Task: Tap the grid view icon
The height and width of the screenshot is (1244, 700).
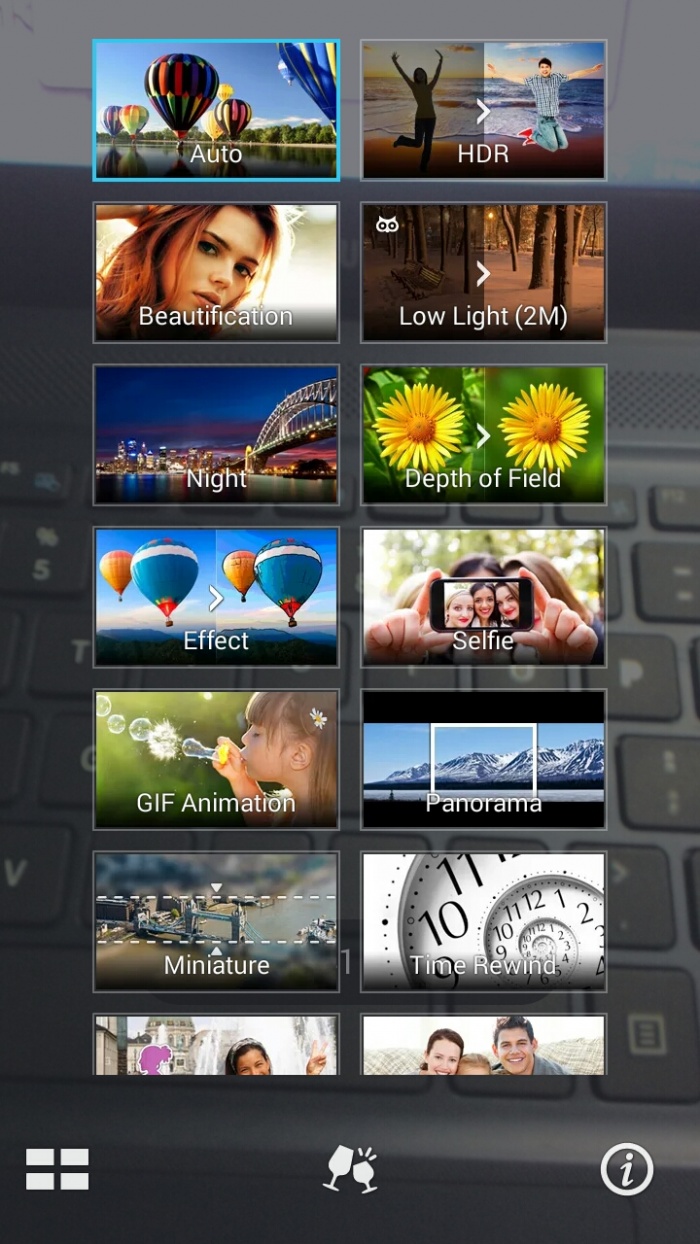Action: tap(57, 1169)
